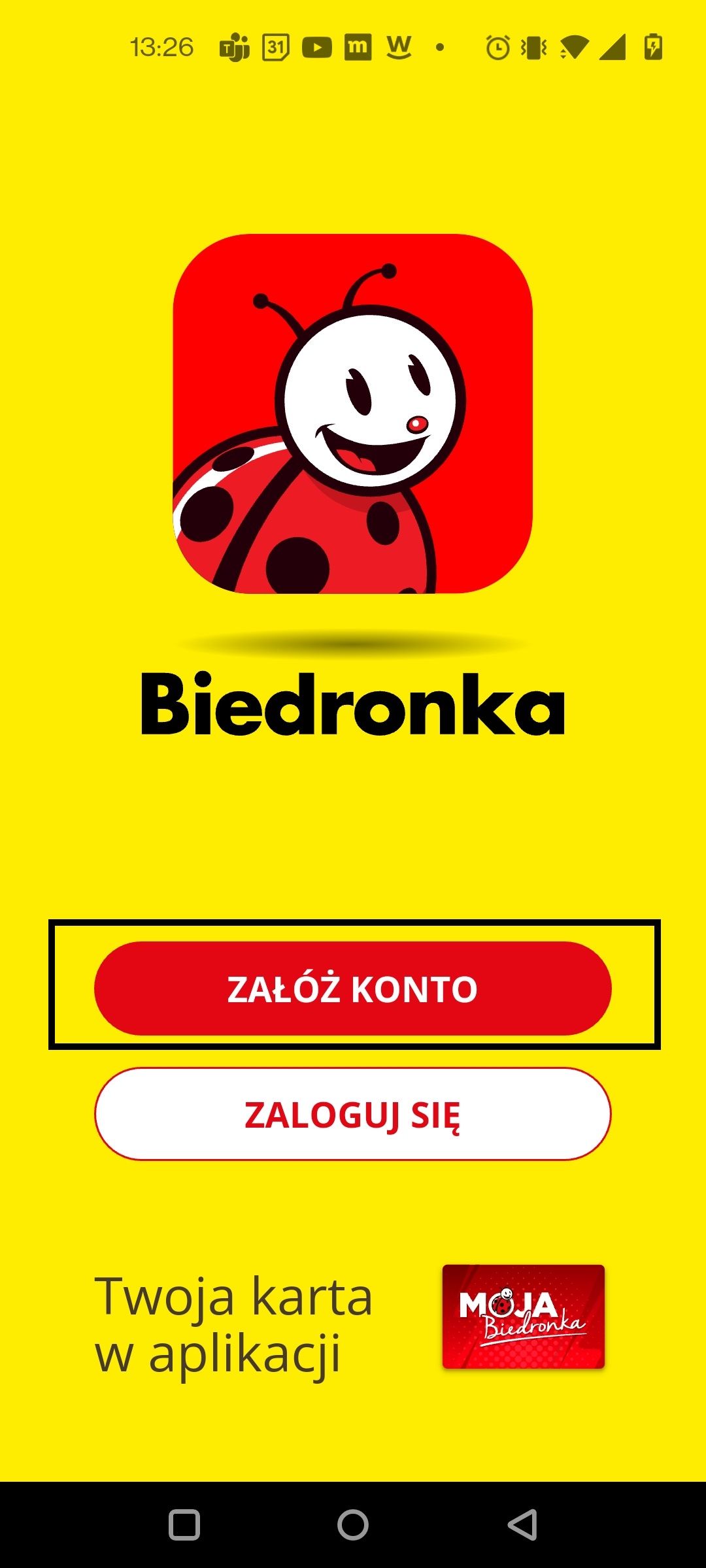Tap the Microsoft Teams notification icon
706x1568 pixels.
coord(235,46)
